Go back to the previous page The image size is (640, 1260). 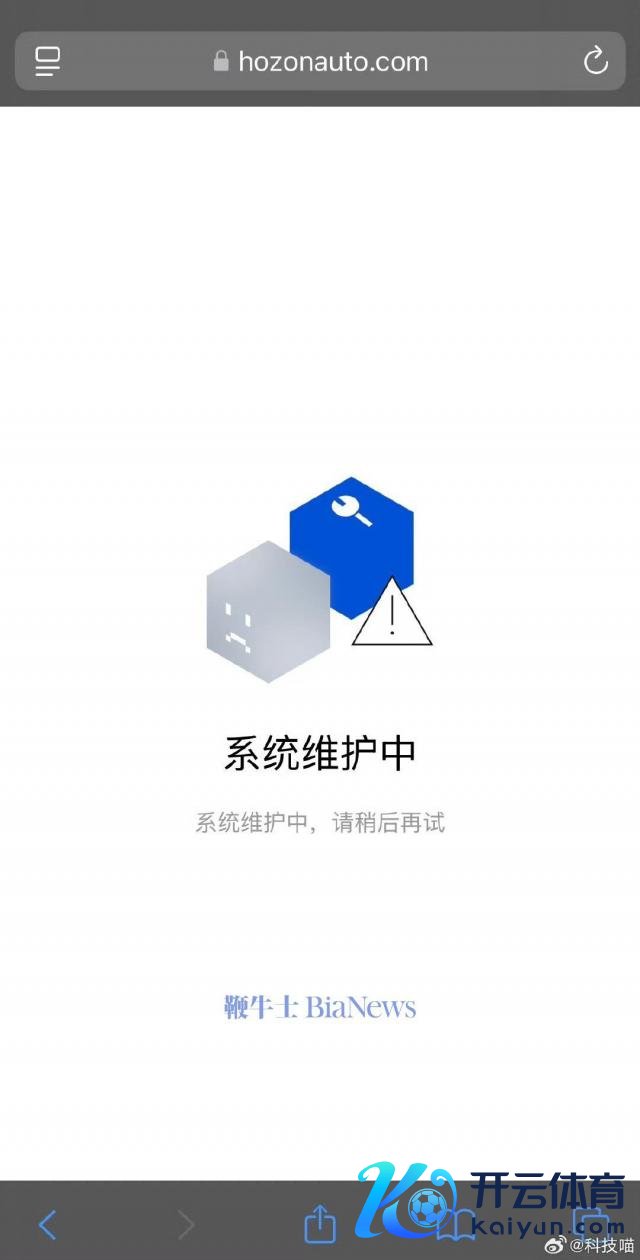[47, 1223]
